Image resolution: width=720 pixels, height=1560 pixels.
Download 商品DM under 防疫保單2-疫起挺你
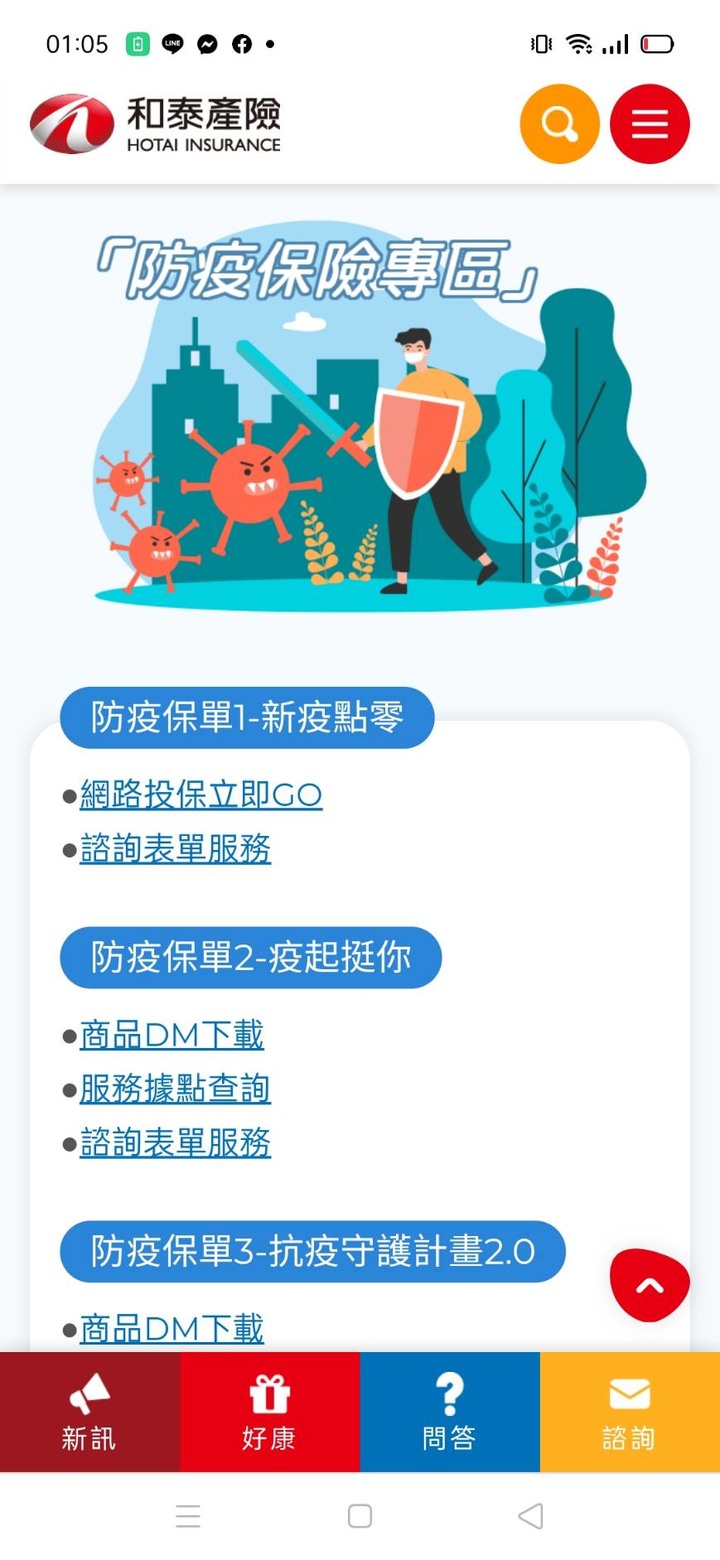tap(172, 1035)
